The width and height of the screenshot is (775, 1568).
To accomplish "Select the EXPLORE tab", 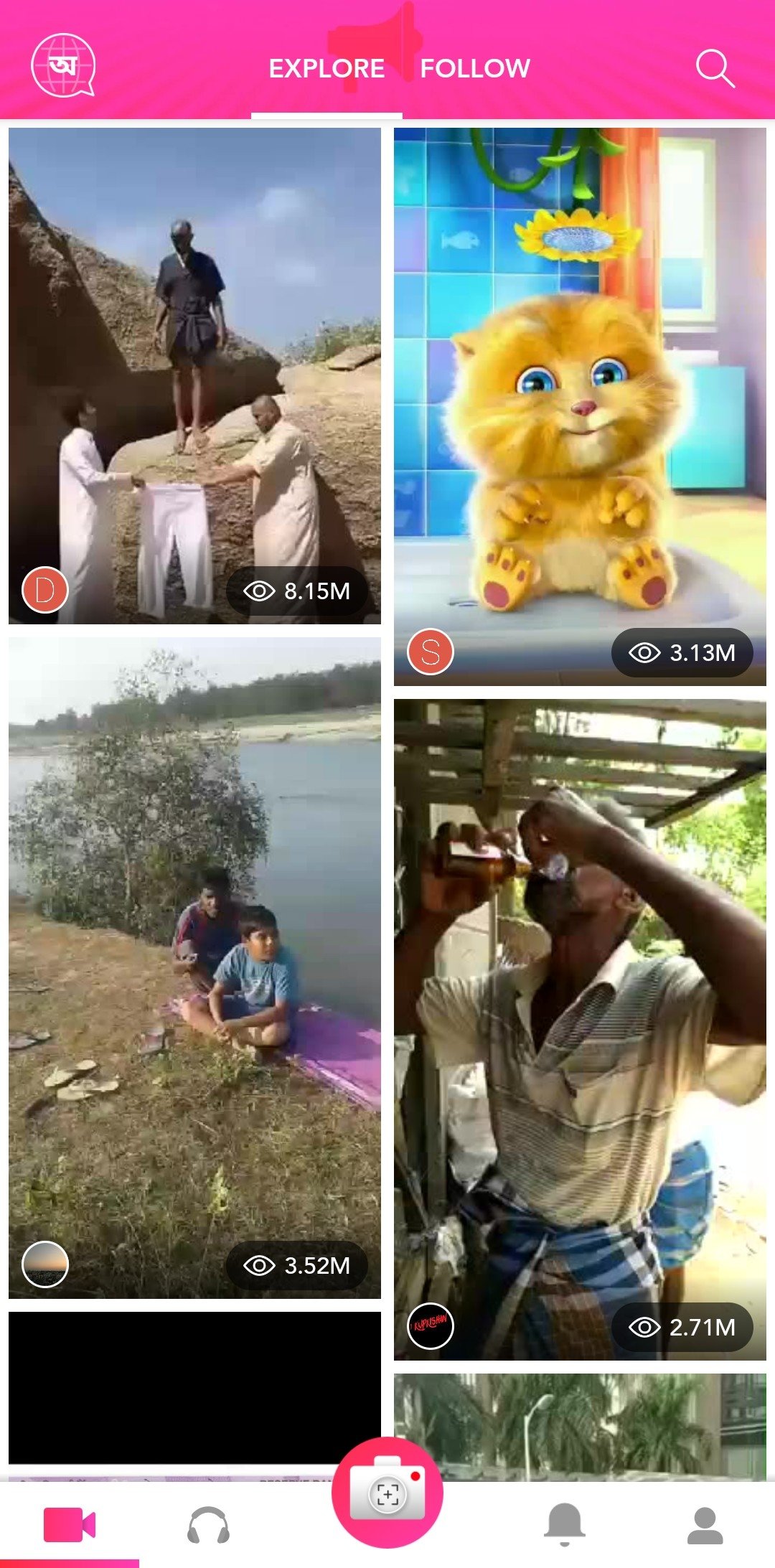I will (327, 69).
